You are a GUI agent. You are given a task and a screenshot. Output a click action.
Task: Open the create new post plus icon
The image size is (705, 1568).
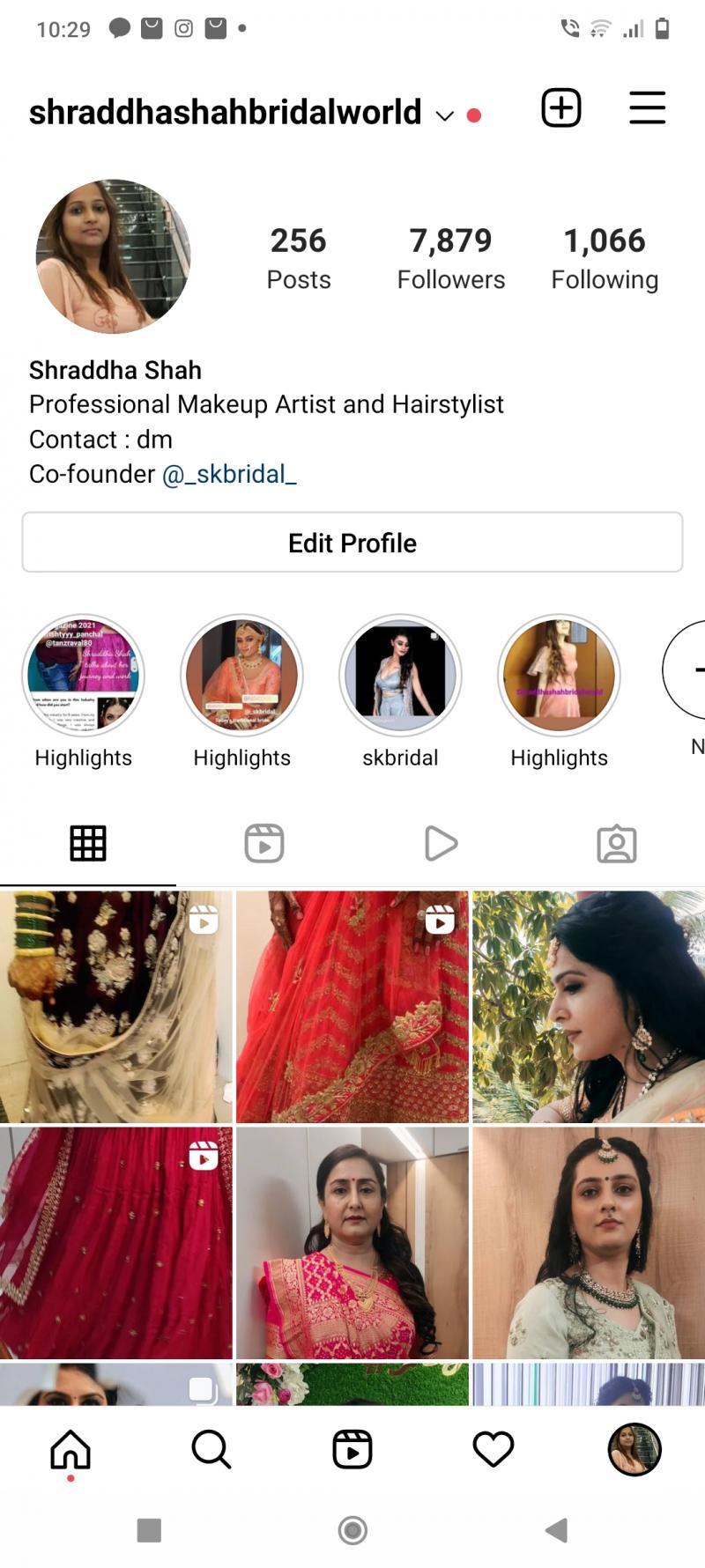coord(560,108)
